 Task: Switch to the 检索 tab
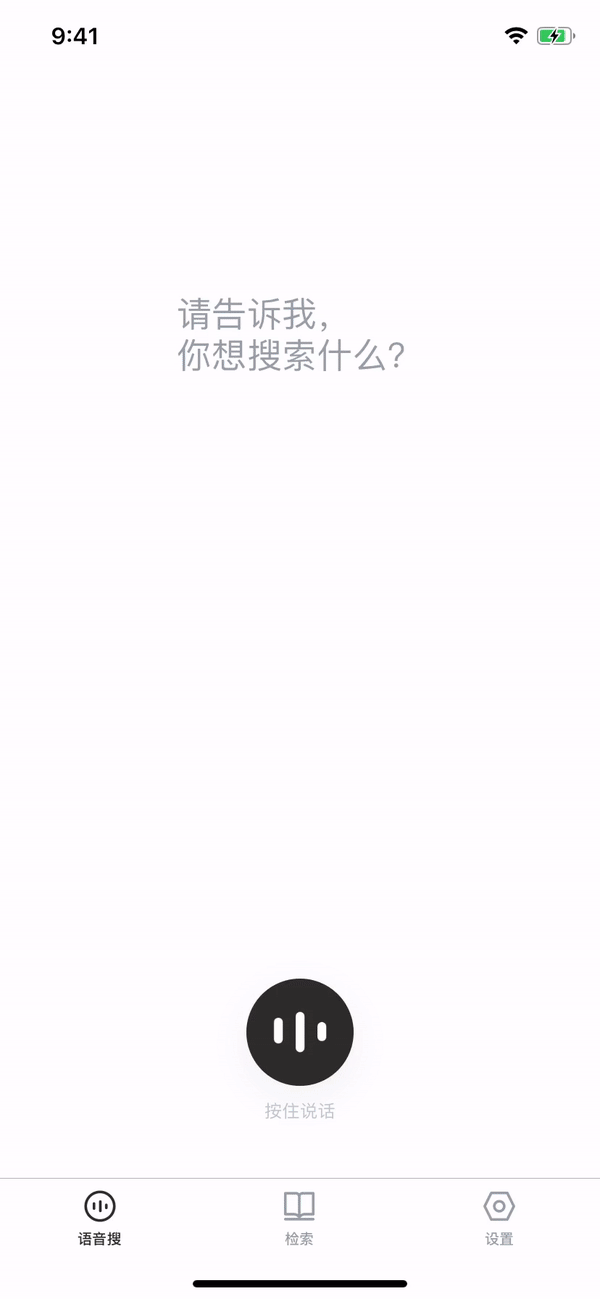point(299,1217)
